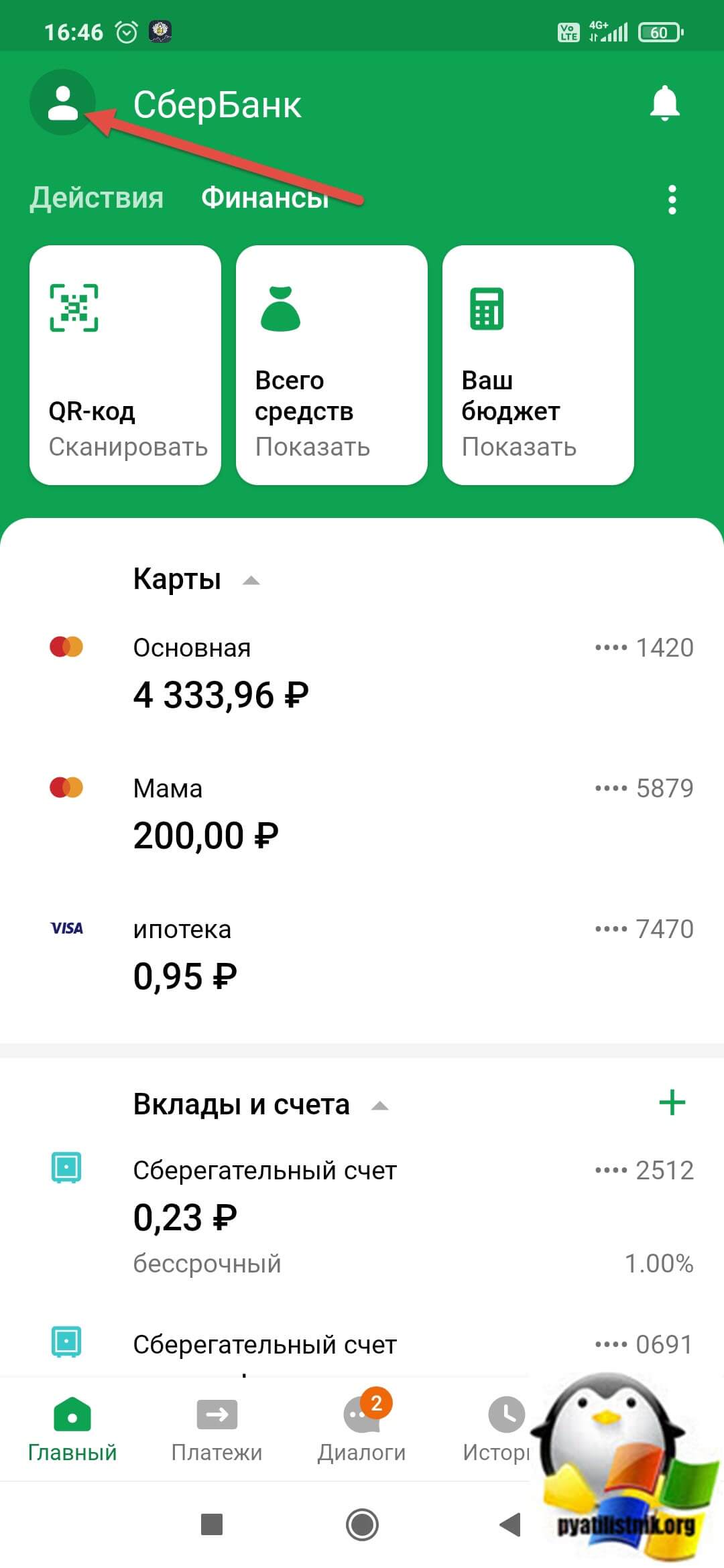Show Всего средств card
The height and width of the screenshot is (1568, 724).
click(x=331, y=365)
